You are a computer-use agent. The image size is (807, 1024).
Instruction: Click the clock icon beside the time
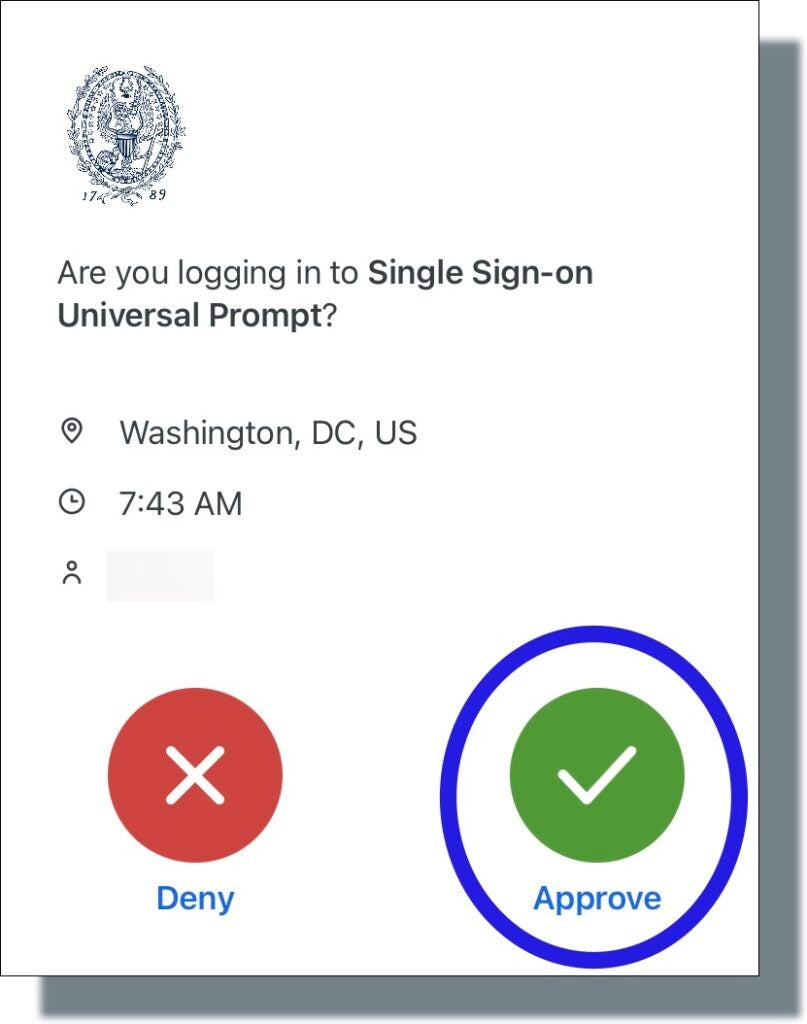71,502
